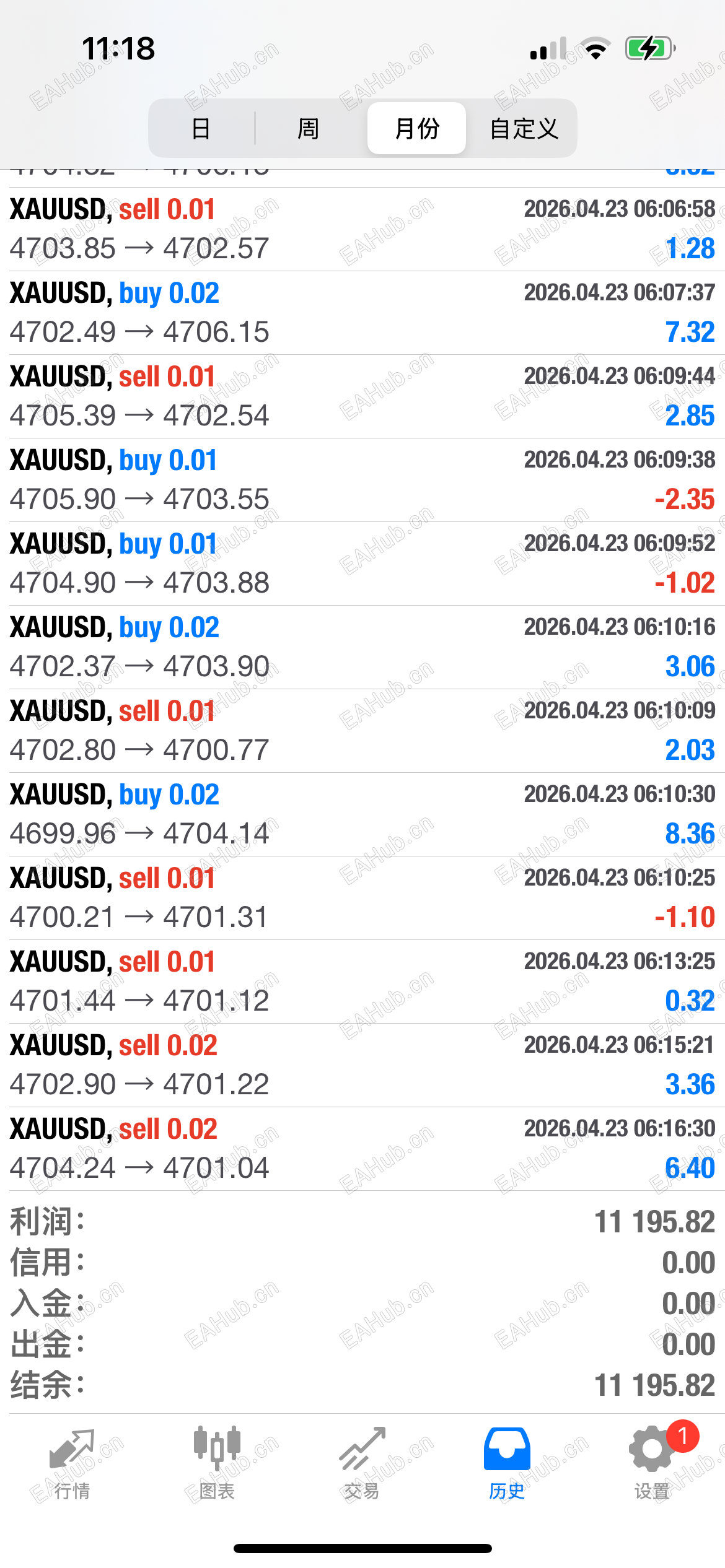
Task: Open the buy 0.02 trade at 06:07:37
Action: coord(362,313)
